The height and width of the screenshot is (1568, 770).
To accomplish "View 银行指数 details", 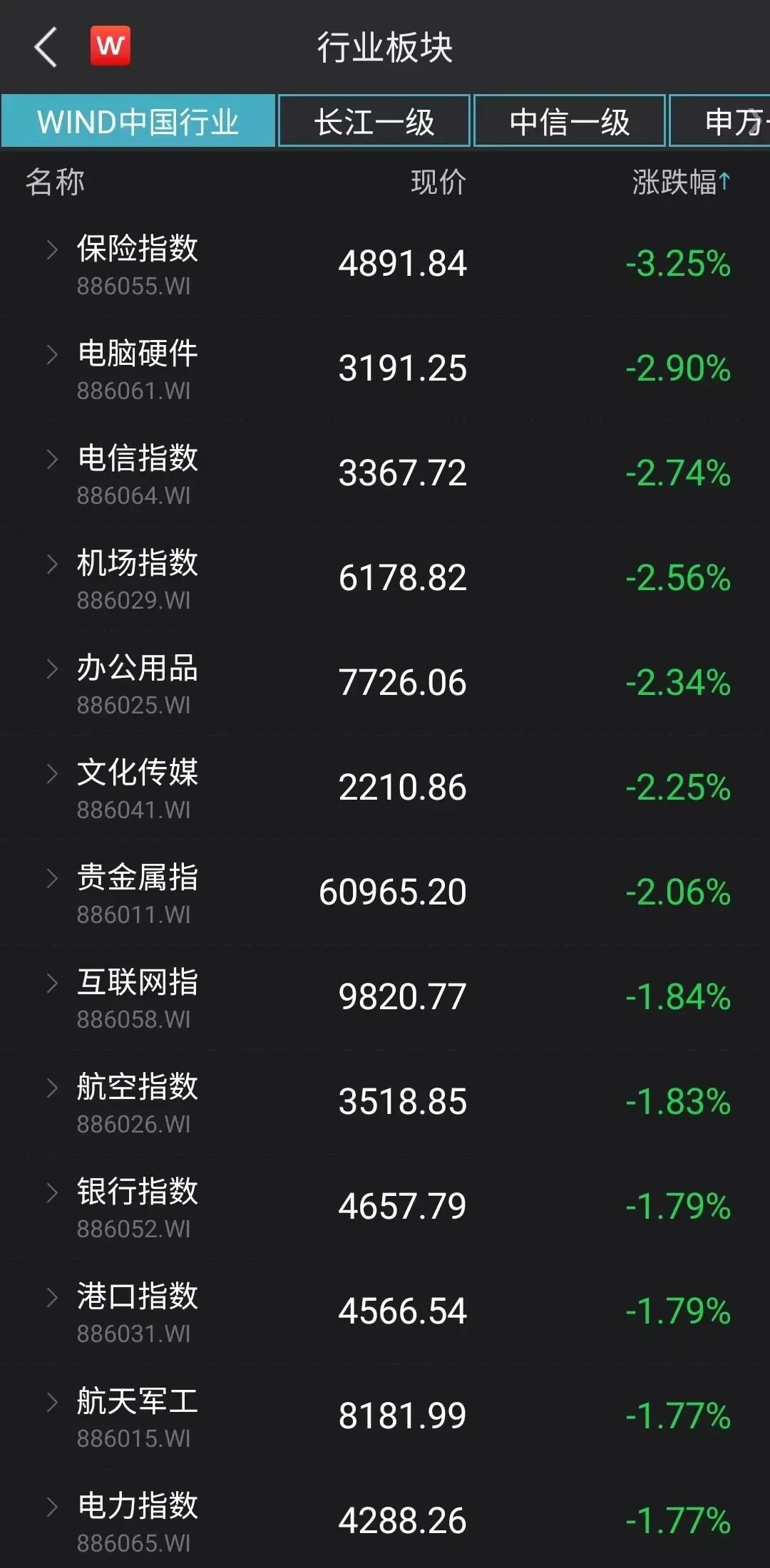I will tap(385, 1207).
